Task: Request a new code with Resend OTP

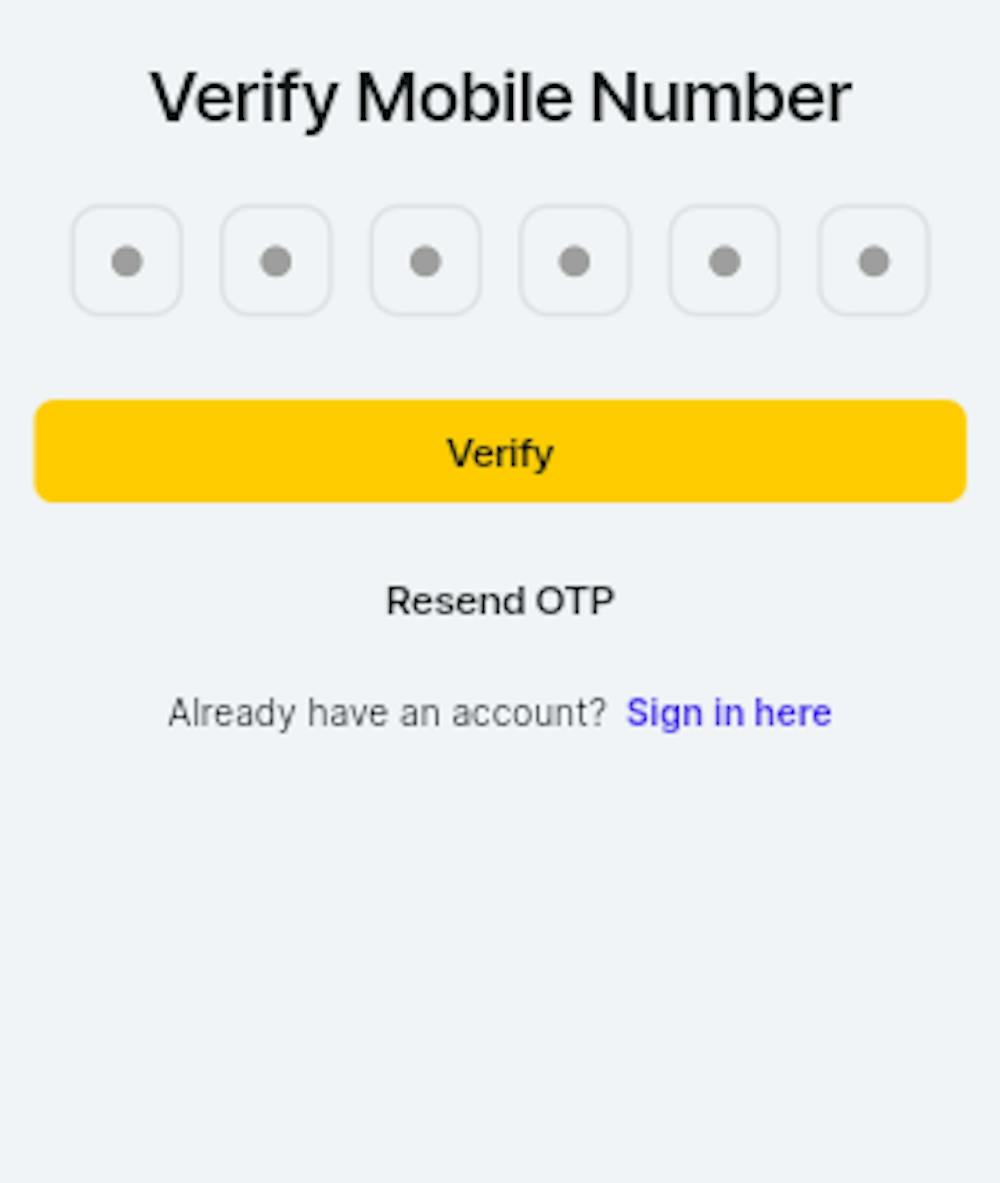Action: [x=500, y=601]
